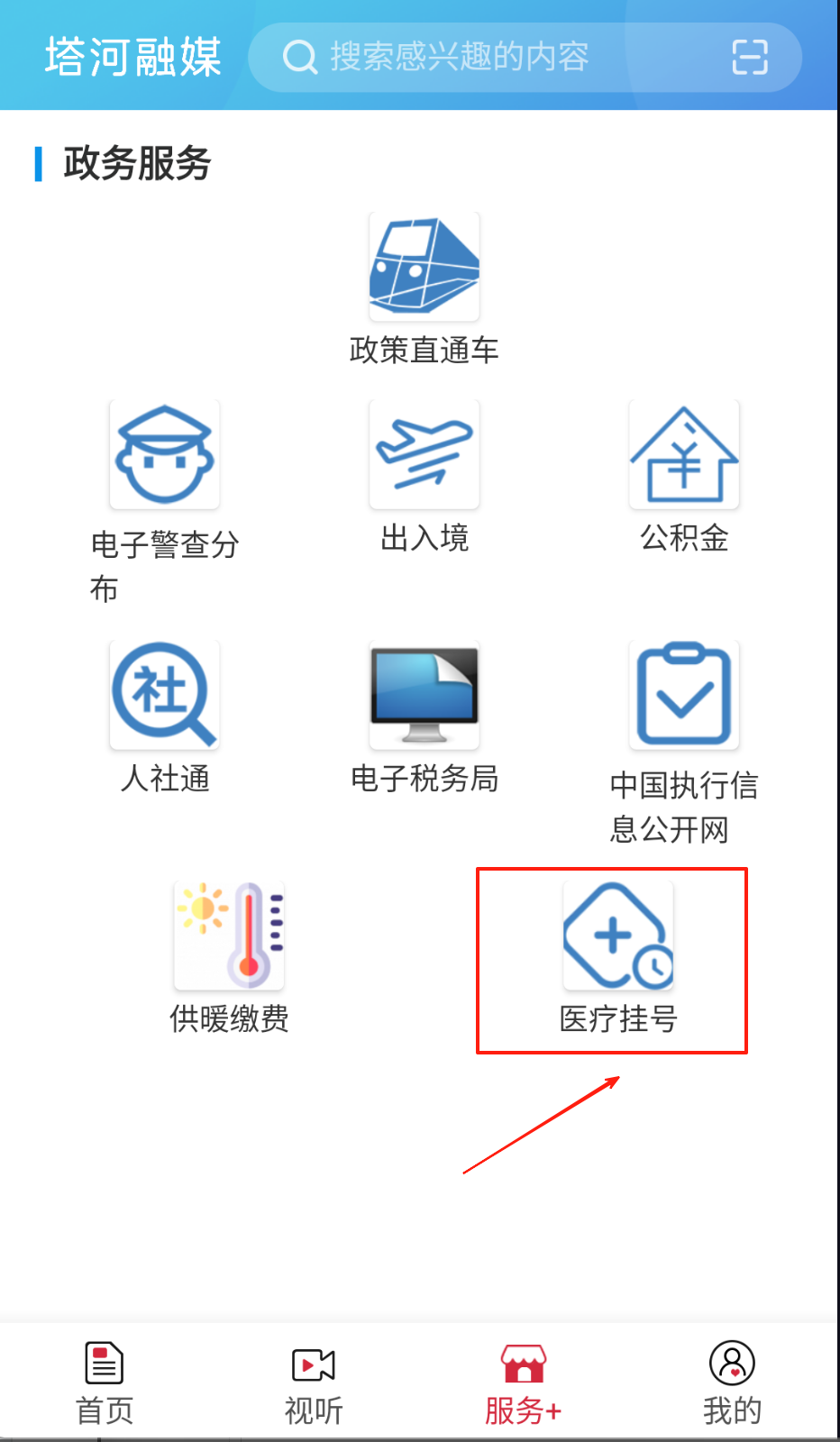Open 公积金 housing fund service
The height and width of the screenshot is (1442, 840).
pos(684,456)
